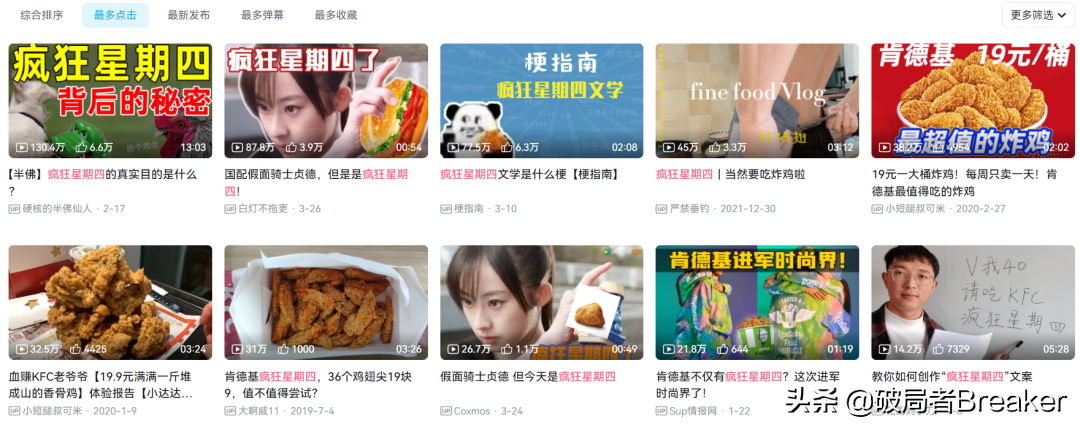Visit uploader Coxmos page
The height and width of the screenshot is (428, 1080).
[x=473, y=410]
